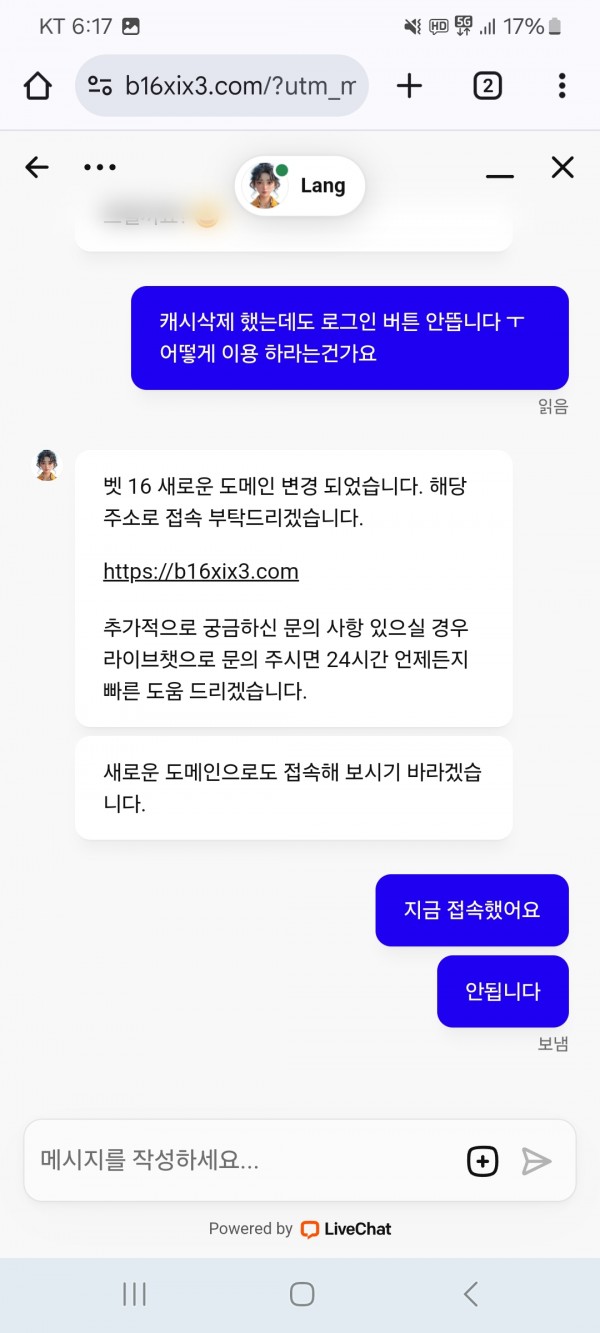
Task: Attach a file with the plus icon
Action: (482, 1161)
